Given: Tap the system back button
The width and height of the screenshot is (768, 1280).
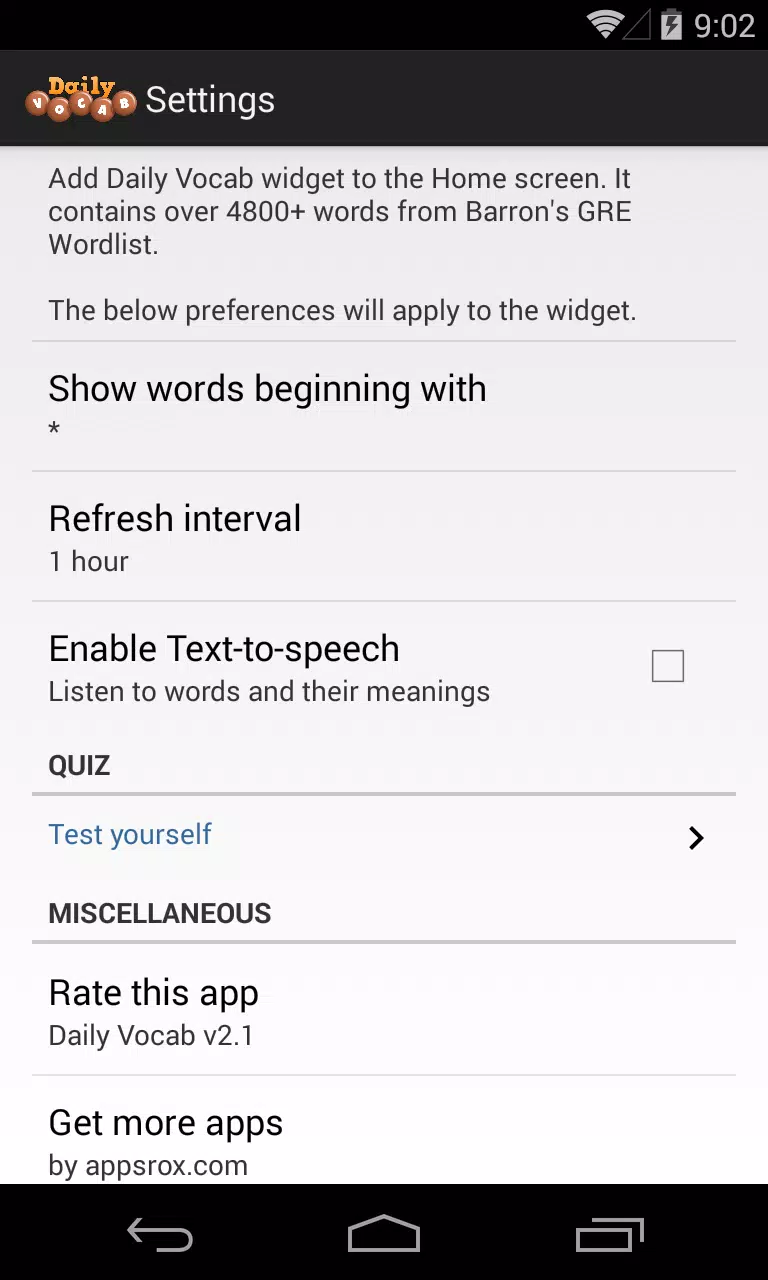Looking at the screenshot, I should 160,1234.
